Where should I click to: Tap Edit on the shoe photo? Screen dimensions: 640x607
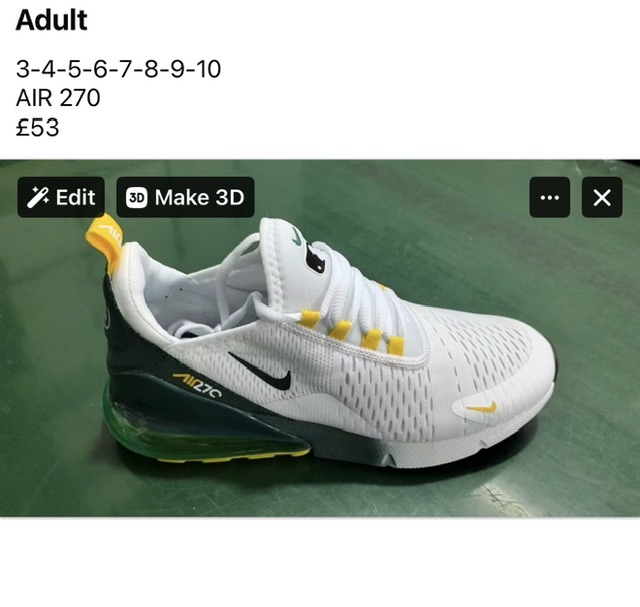click(61, 197)
